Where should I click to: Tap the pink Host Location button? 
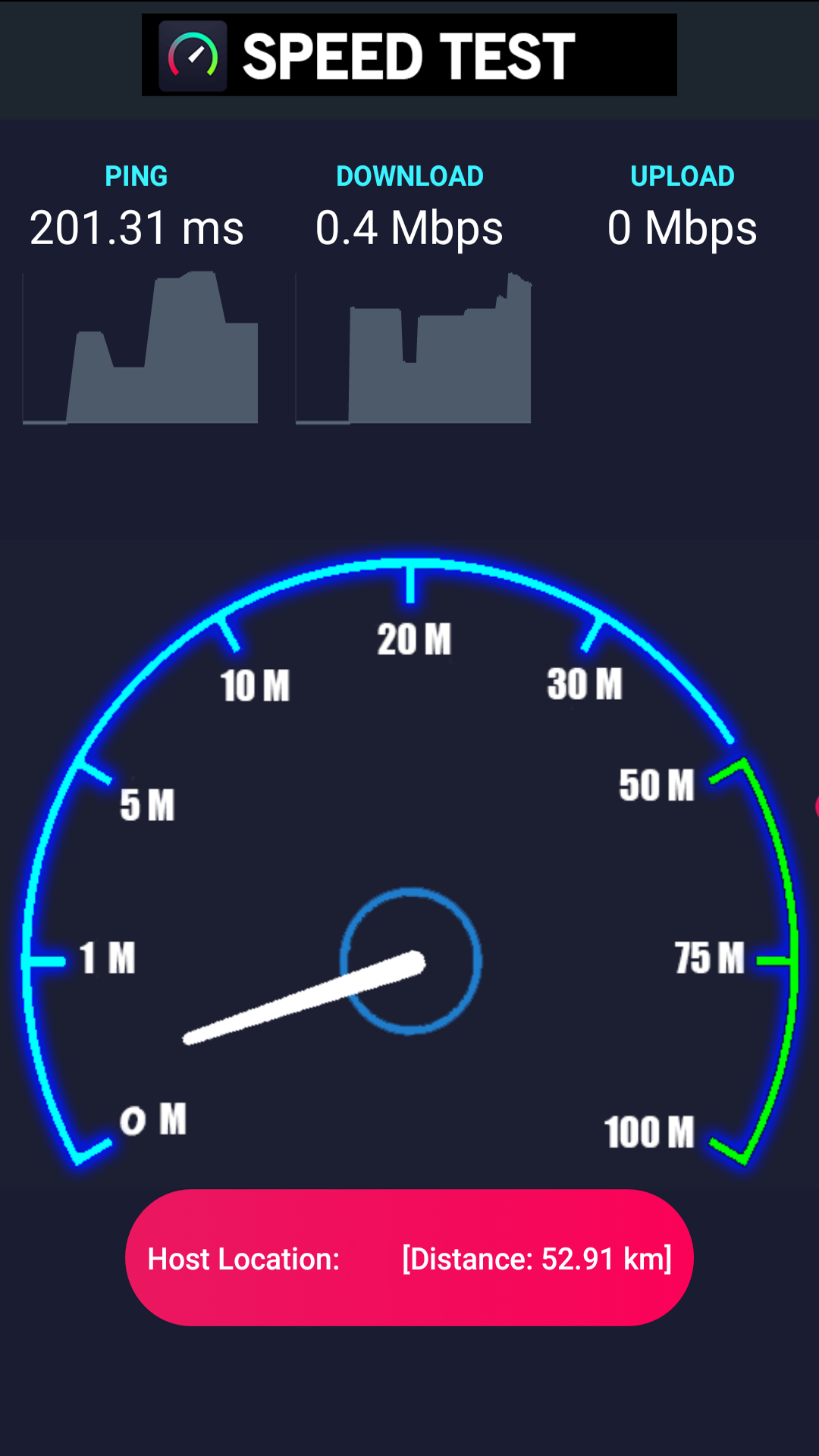[409, 1258]
